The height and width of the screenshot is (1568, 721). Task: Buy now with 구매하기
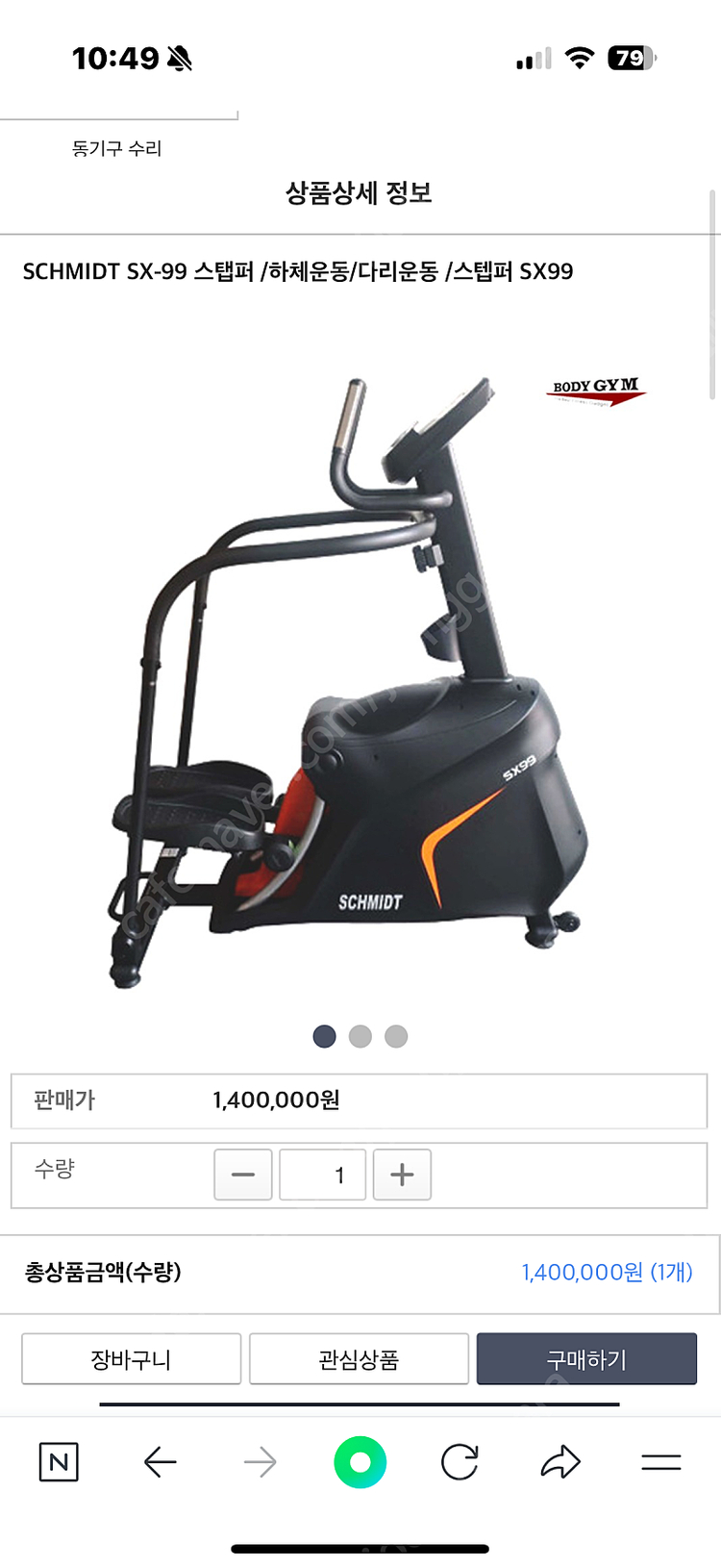click(586, 1359)
